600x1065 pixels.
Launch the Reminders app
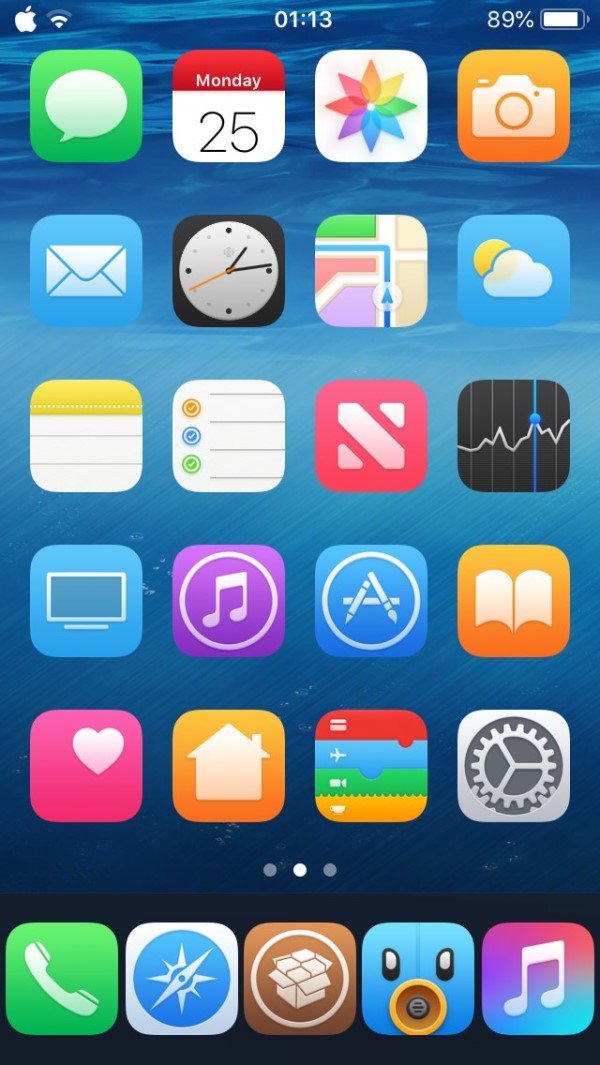[228, 436]
